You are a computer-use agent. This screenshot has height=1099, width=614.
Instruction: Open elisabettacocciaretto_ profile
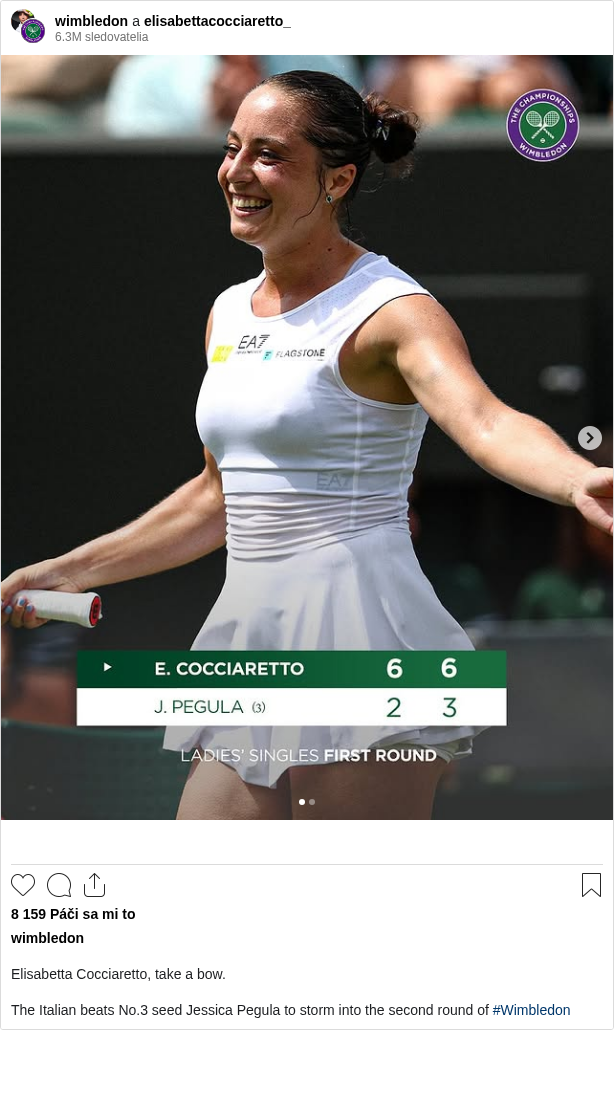pyautogui.click(x=217, y=21)
